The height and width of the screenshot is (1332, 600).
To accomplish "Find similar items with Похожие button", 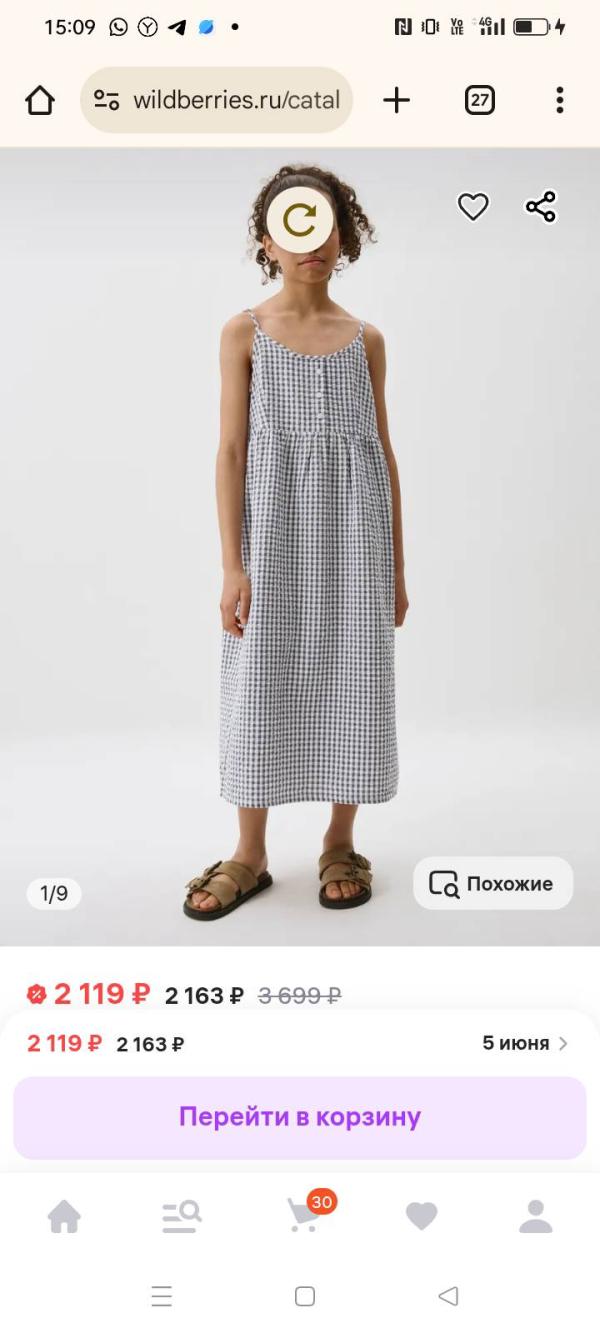I will [x=493, y=884].
